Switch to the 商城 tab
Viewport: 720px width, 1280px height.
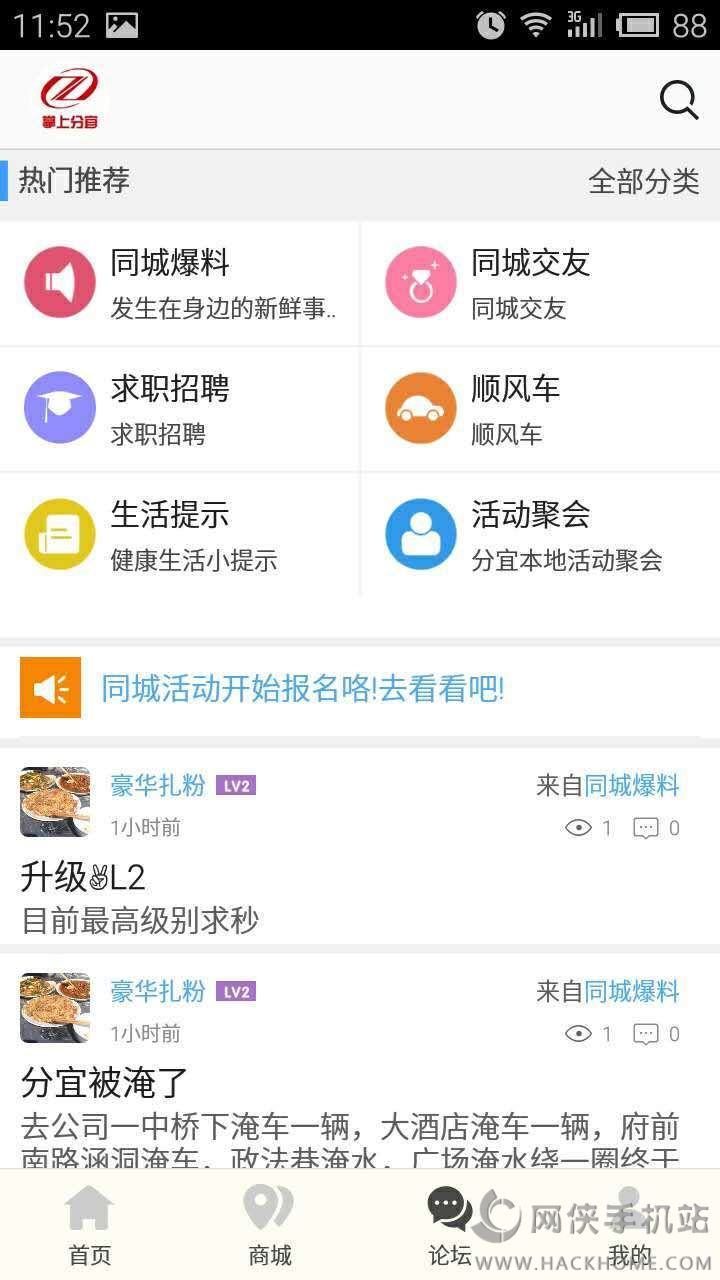pos(270,1225)
